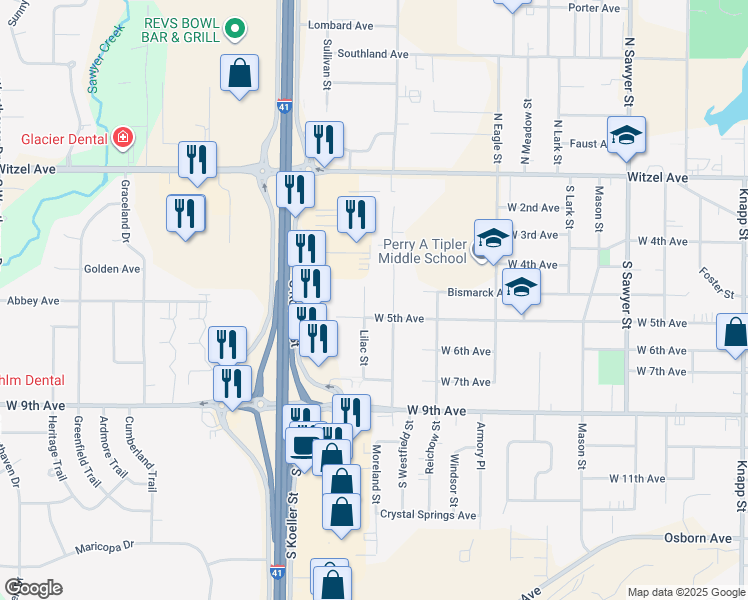Viewport: 748px width, 600px height.
Task: Tap the Perry A Tipler Middle School marker
Action: tap(492, 239)
